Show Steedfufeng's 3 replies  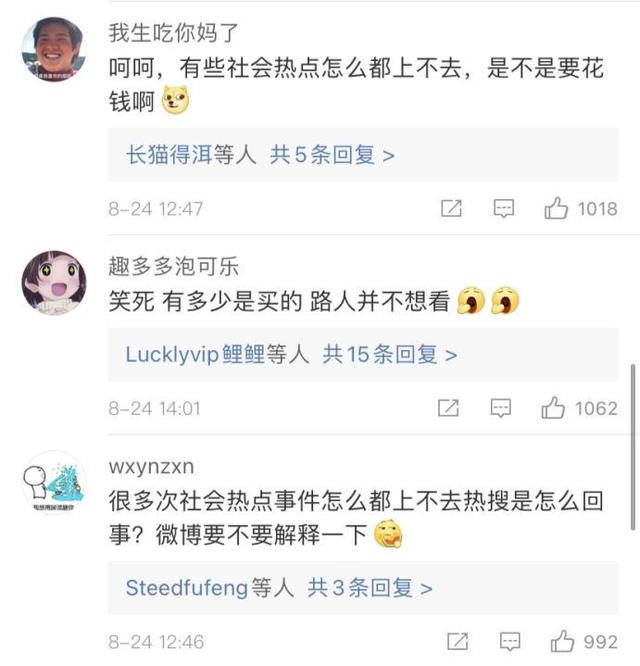[279, 588]
